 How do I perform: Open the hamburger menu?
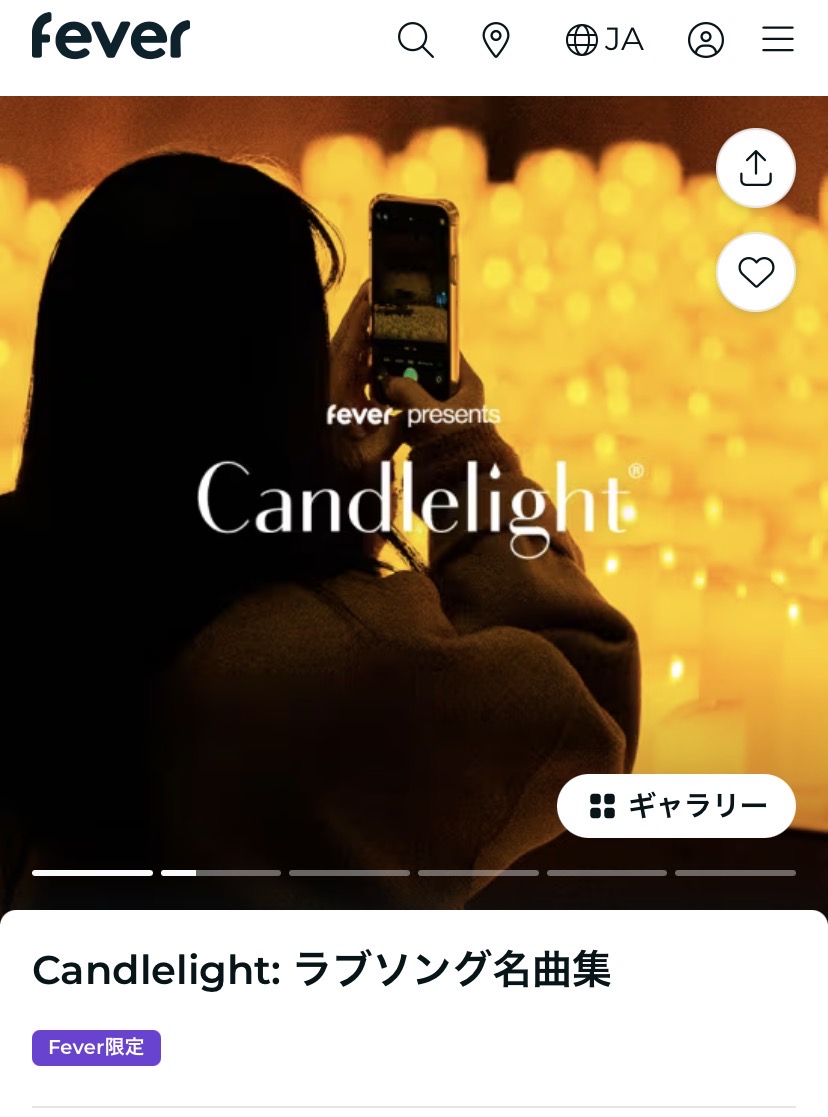click(777, 40)
